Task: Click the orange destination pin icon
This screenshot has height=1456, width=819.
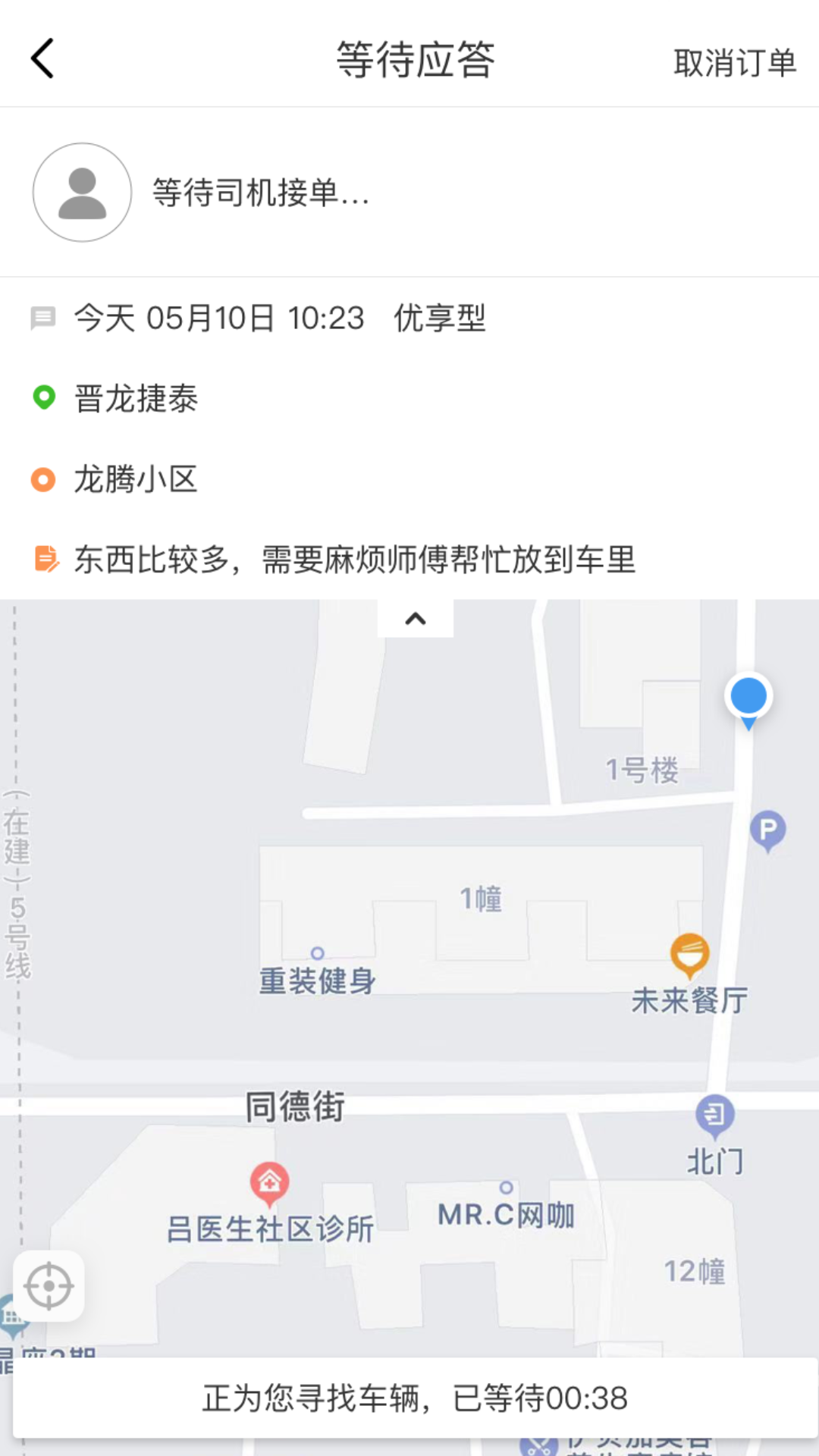Action: [x=43, y=479]
